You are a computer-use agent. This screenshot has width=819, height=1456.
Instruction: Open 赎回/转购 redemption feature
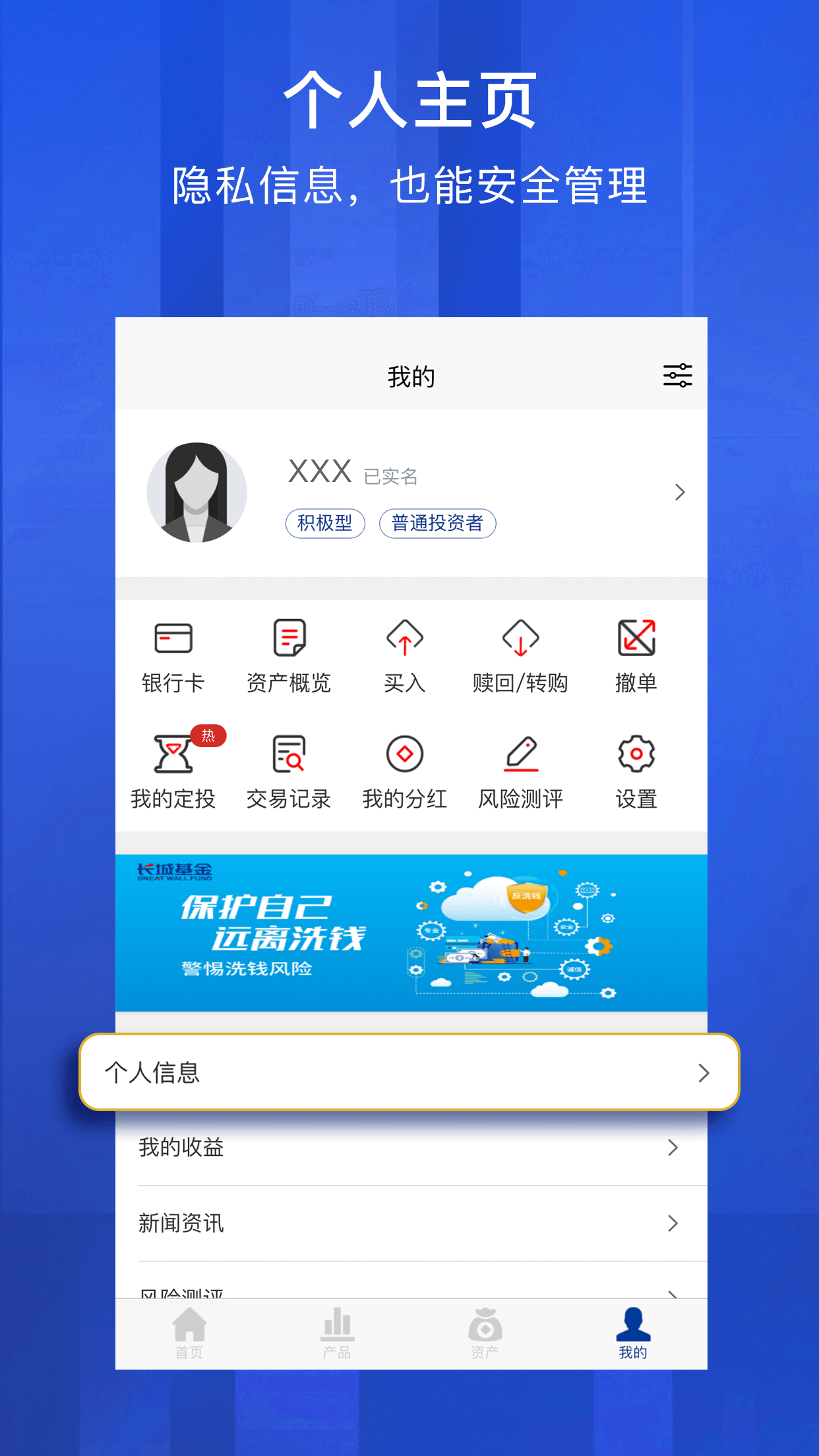tap(520, 656)
